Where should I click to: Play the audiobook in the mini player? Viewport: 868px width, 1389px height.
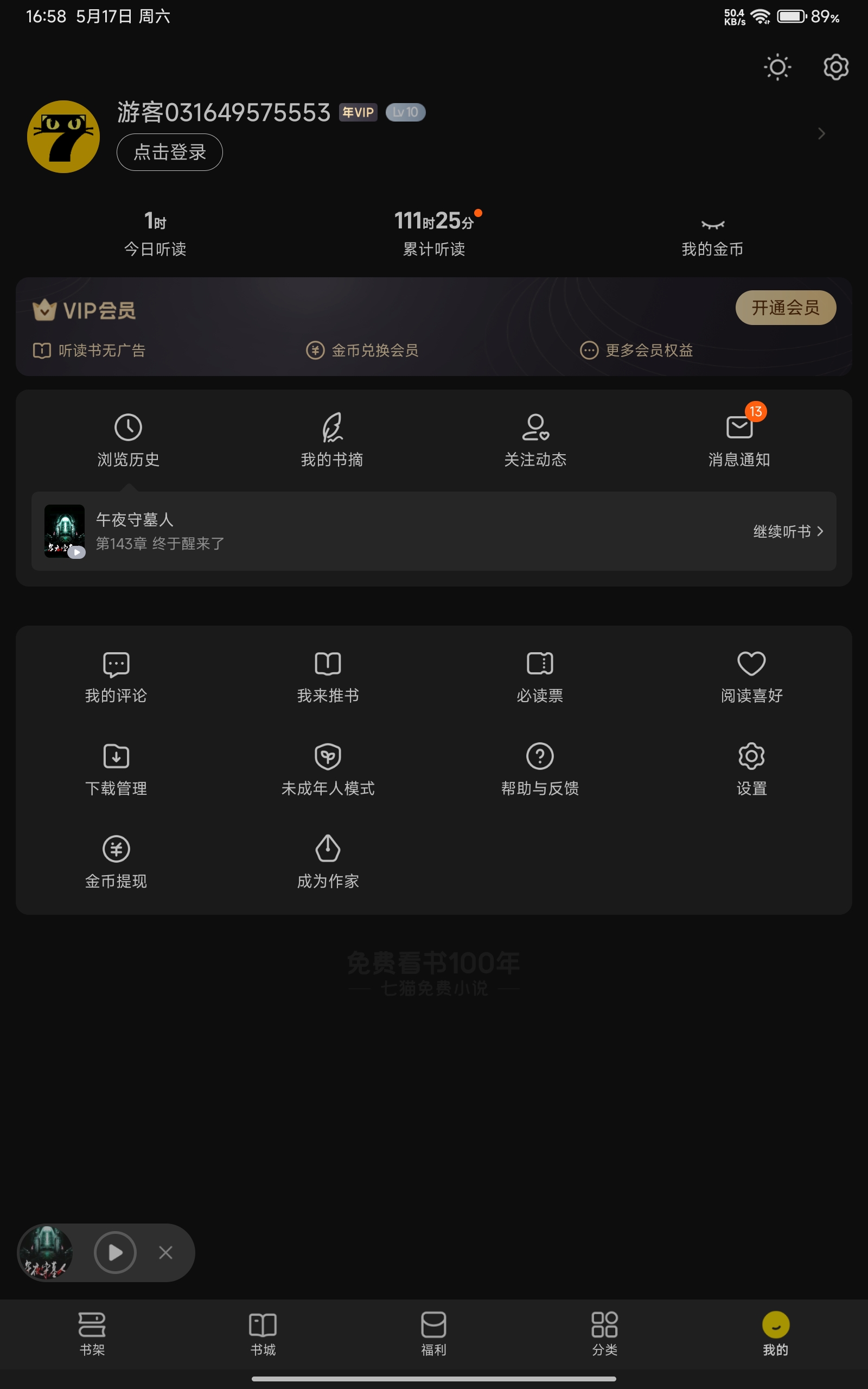[115, 1252]
